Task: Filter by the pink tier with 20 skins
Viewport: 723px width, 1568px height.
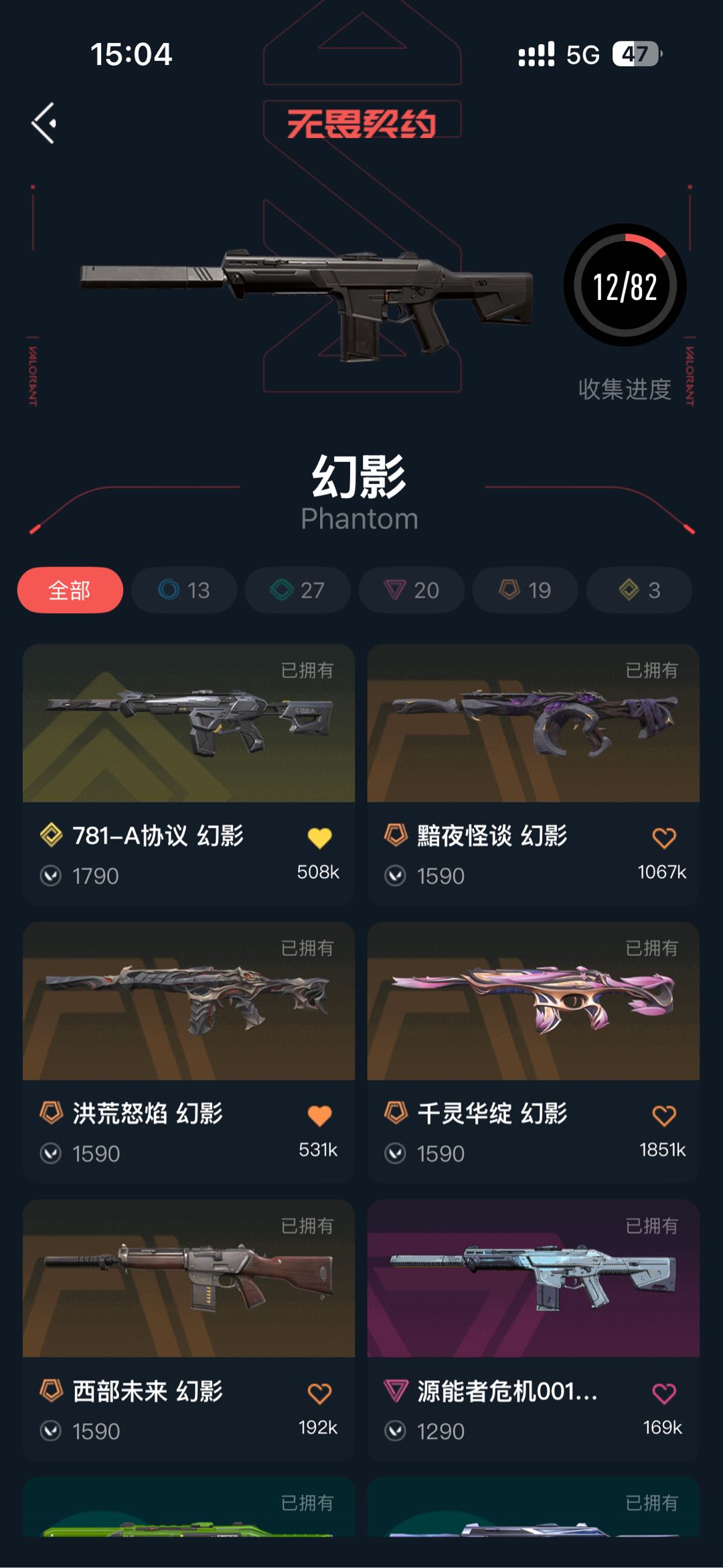Action: click(x=411, y=590)
